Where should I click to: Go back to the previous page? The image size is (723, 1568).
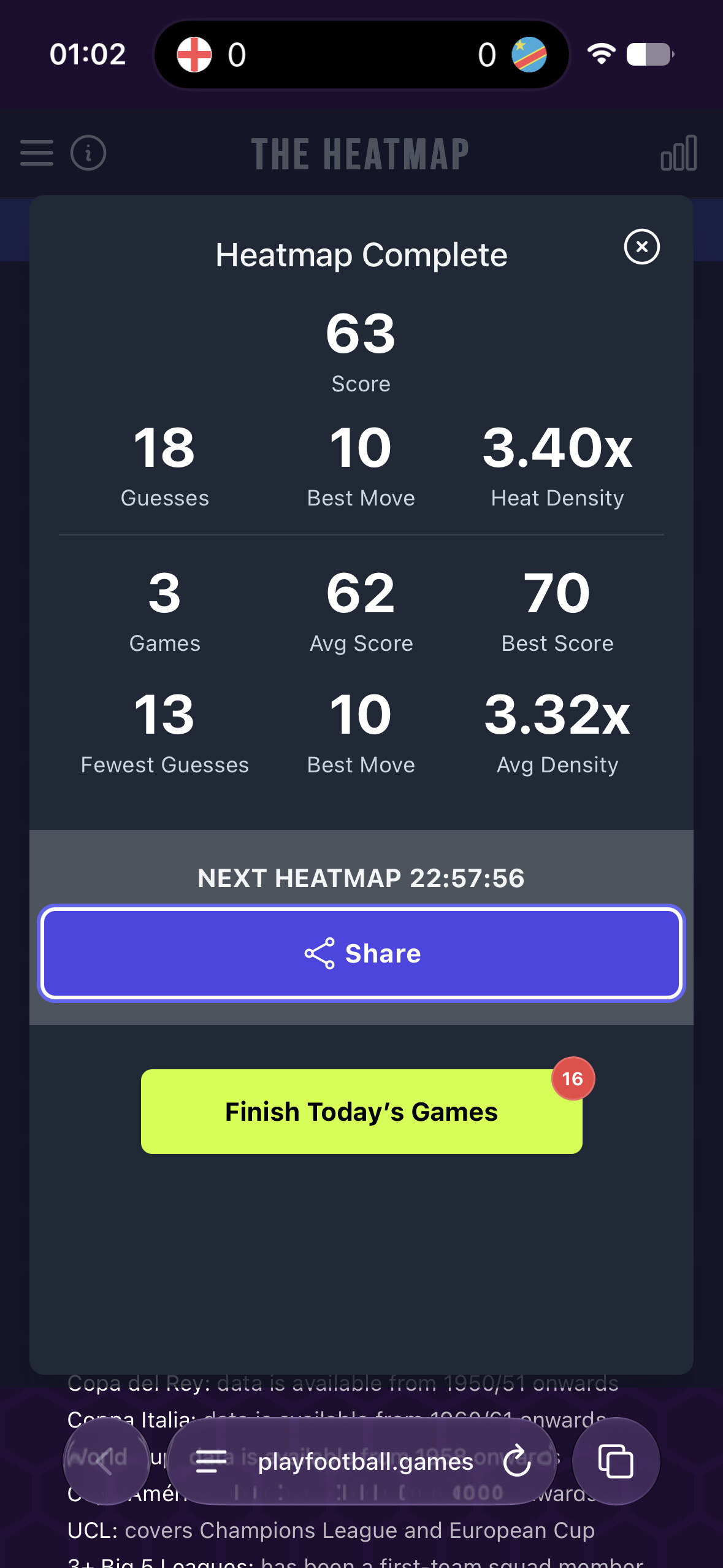[x=107, y=1461]
